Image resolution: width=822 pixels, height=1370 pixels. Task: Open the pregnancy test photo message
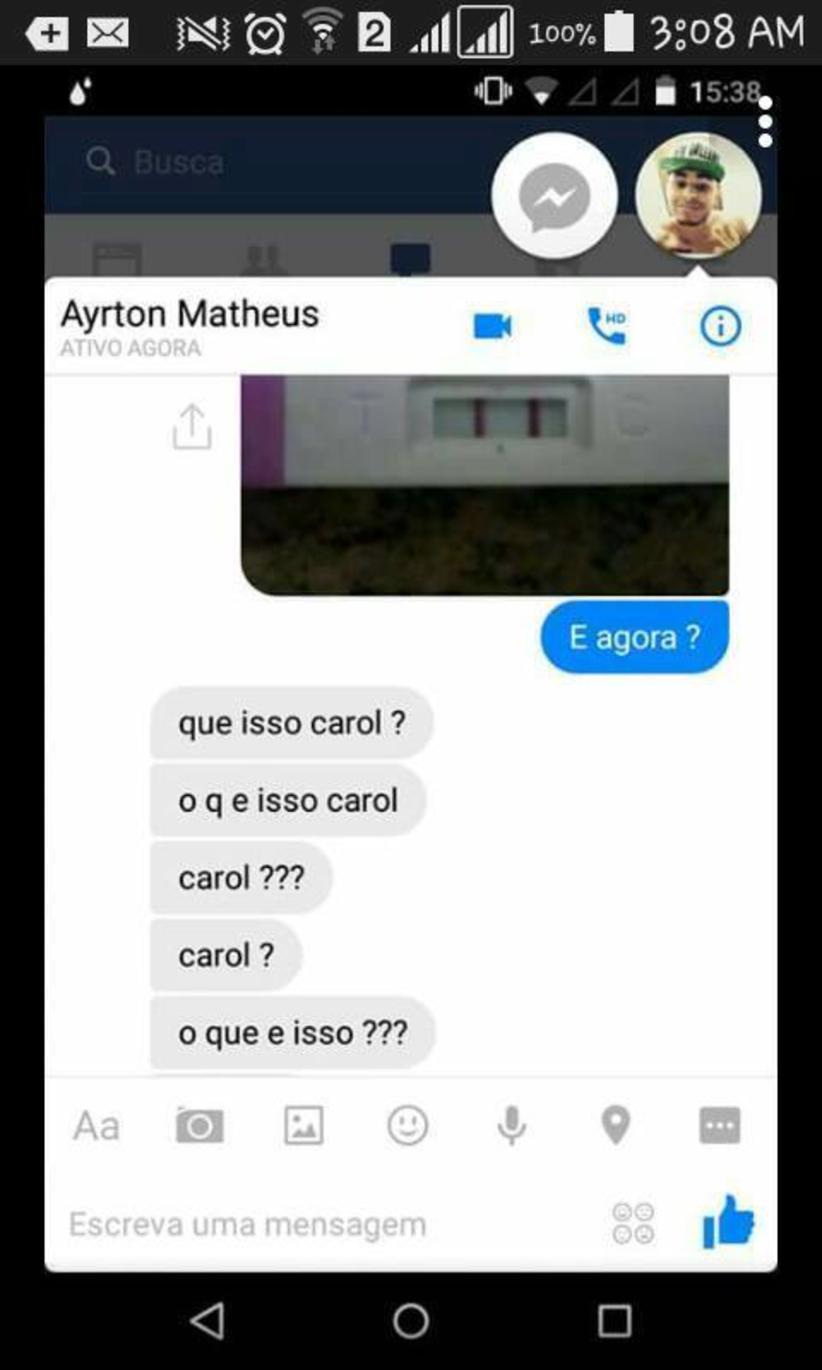click(x=485, y=485)
